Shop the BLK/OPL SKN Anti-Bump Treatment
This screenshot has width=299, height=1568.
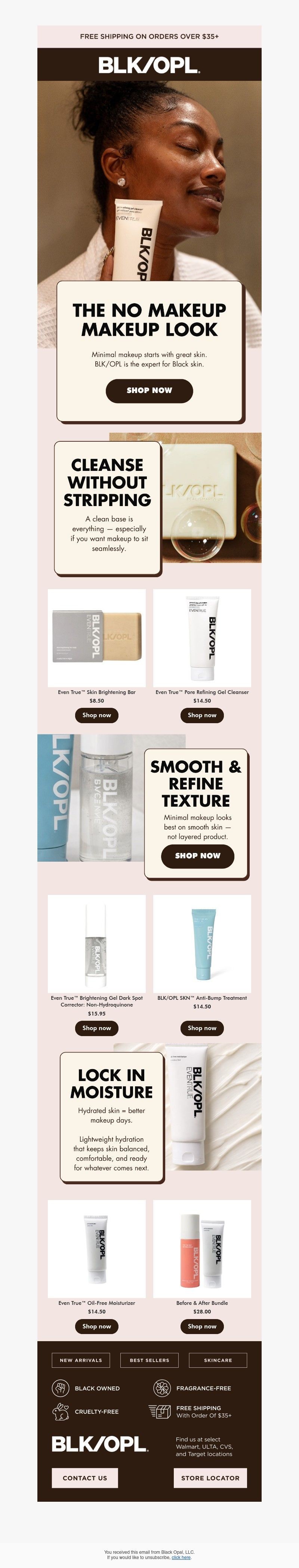point(202,1028)
